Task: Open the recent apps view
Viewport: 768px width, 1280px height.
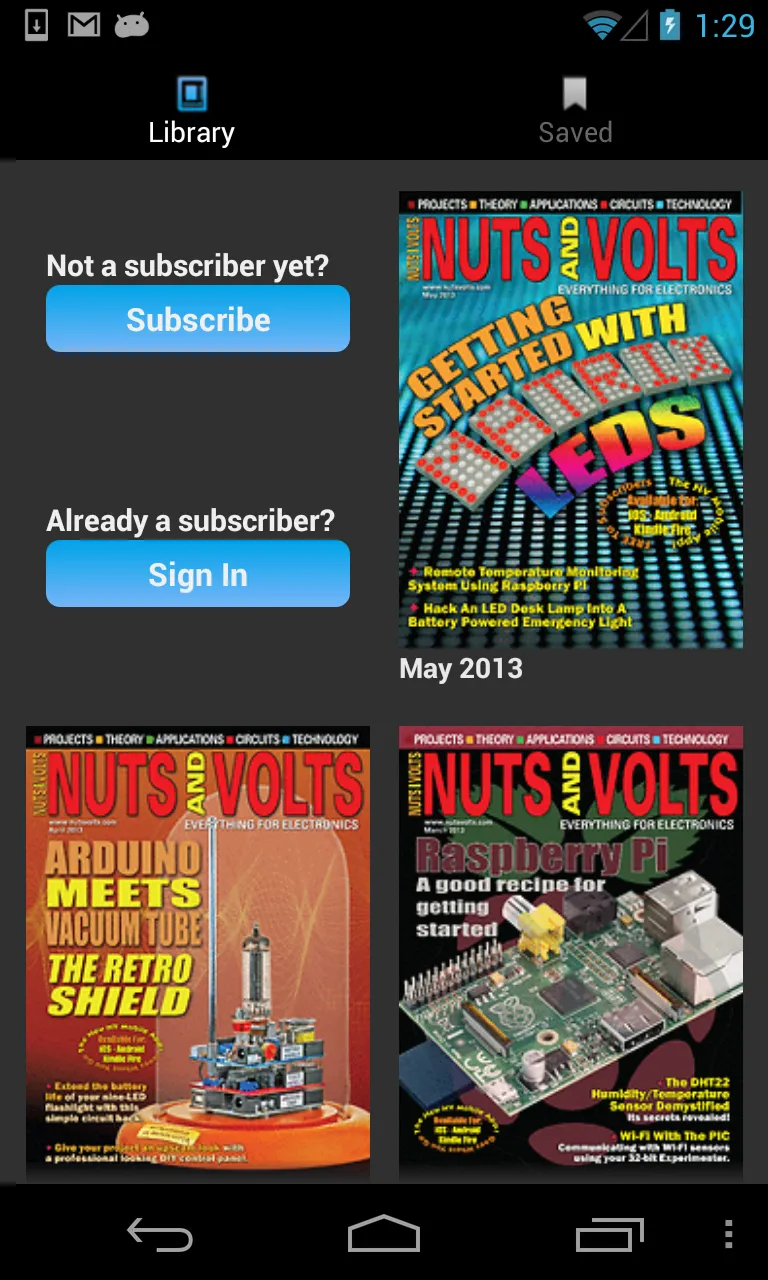Action: pos(610,1235)
